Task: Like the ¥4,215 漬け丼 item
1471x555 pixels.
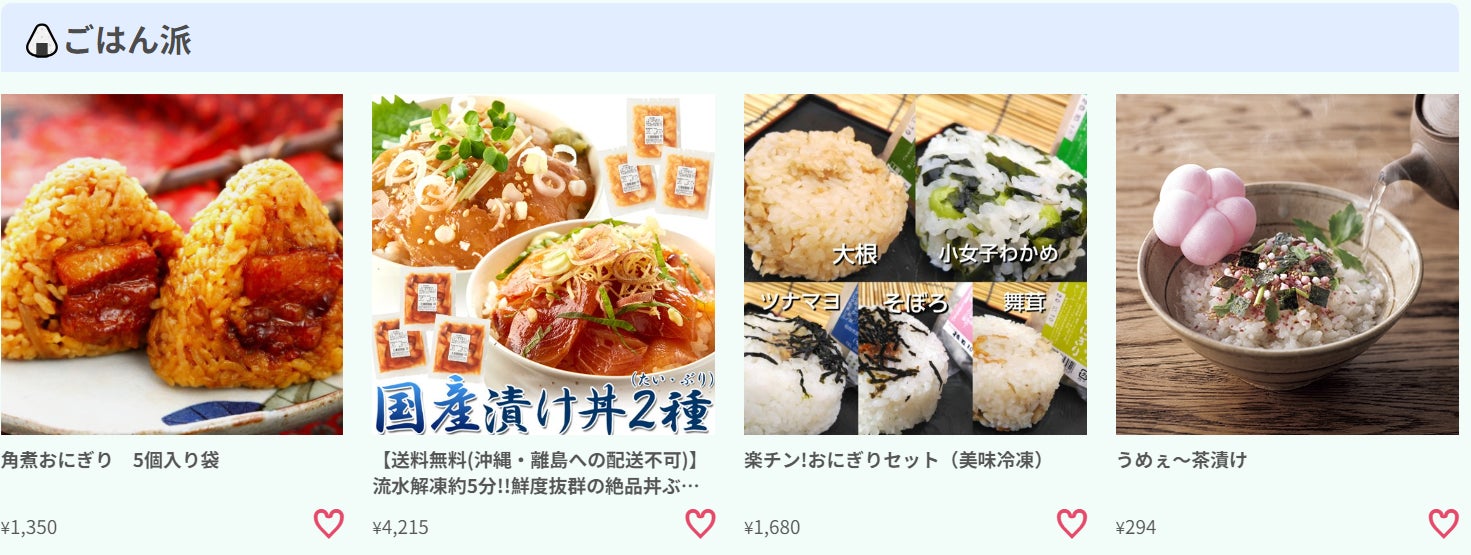Action: pyautogui.click(x=700, y=523)
